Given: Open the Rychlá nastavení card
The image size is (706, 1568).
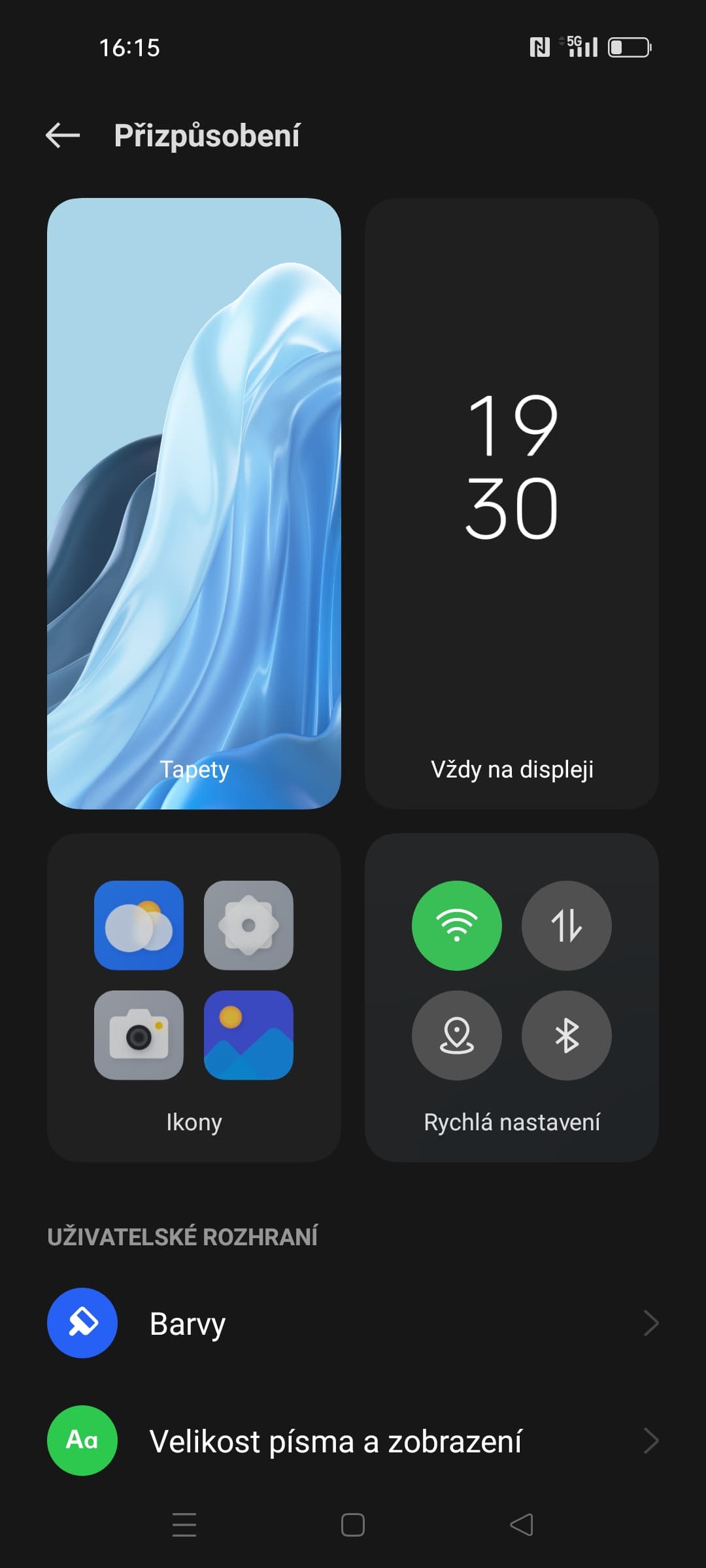Looking at the screenshot, I should pyautogui.click(x=511, y=997).
